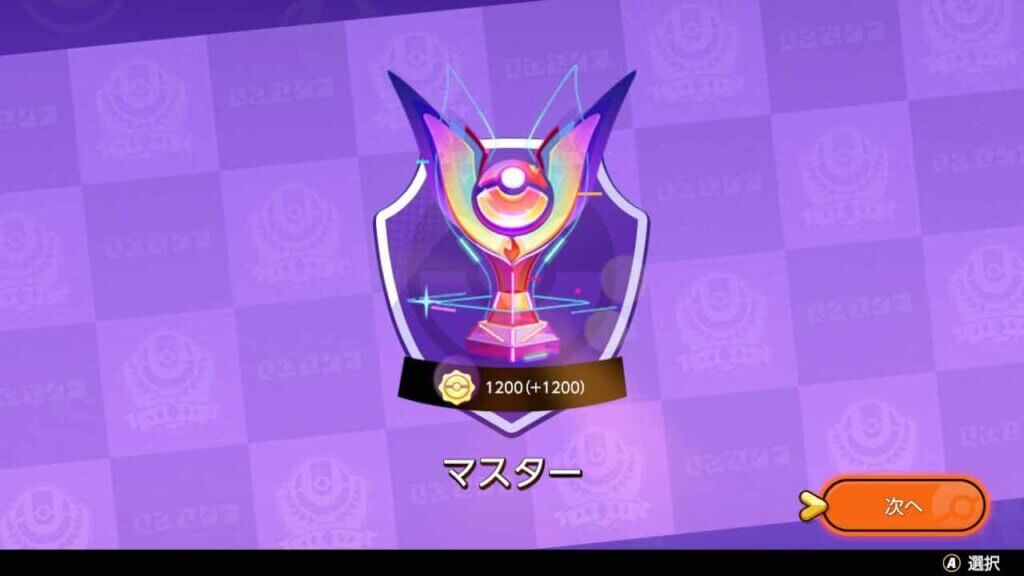Tap the orange 次へ button
Screen dimensions: 1024x576
pos(904,506)
